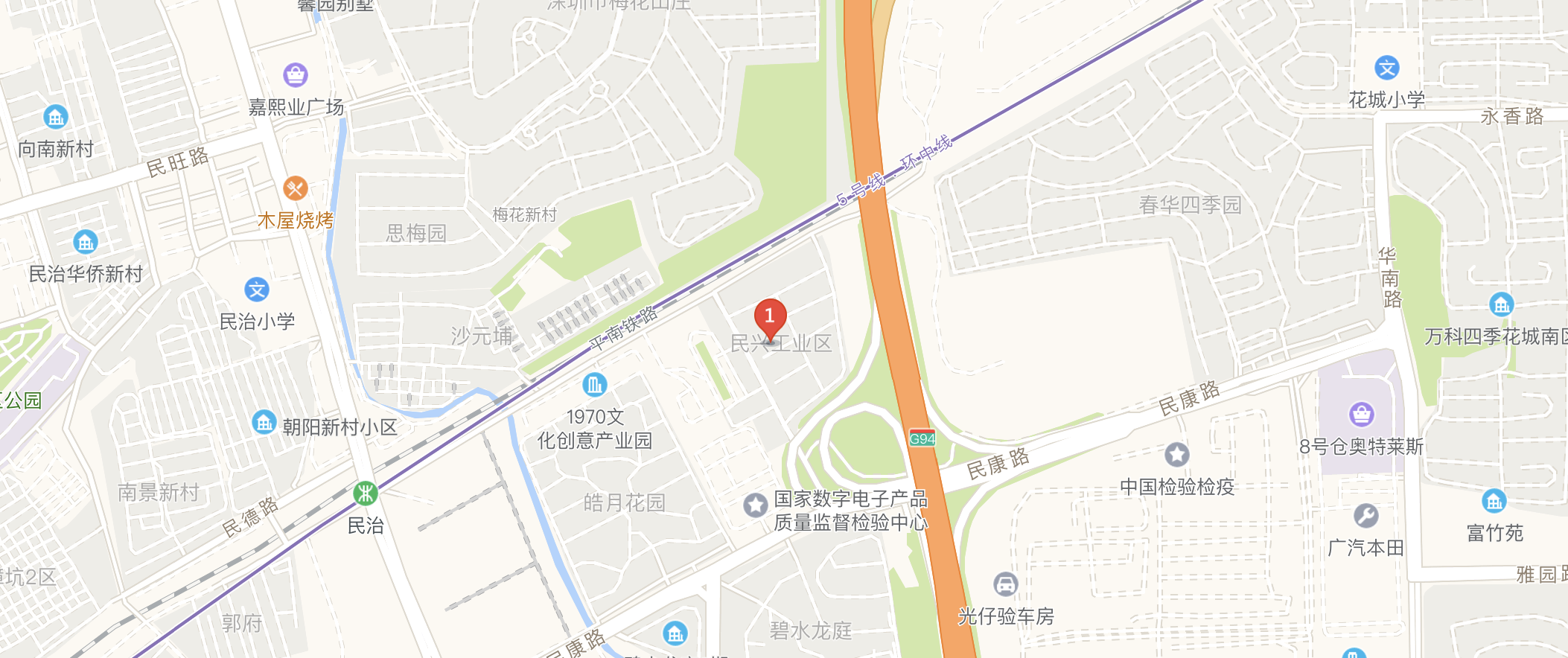Open the 嘉熙业广场 shopping marker
This screenshot has height=658, width=1568.
click(x=296, y=75)
